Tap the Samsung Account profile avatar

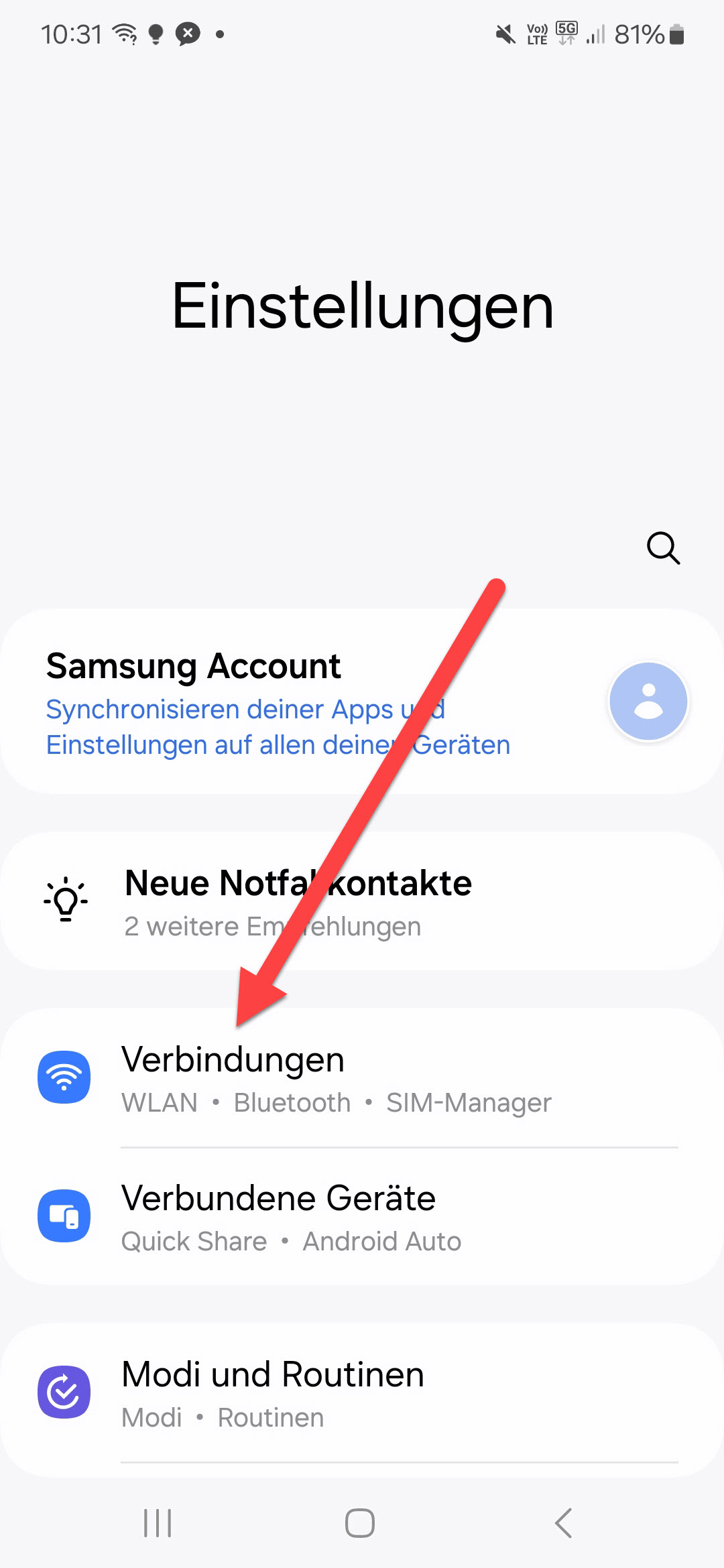648,702
